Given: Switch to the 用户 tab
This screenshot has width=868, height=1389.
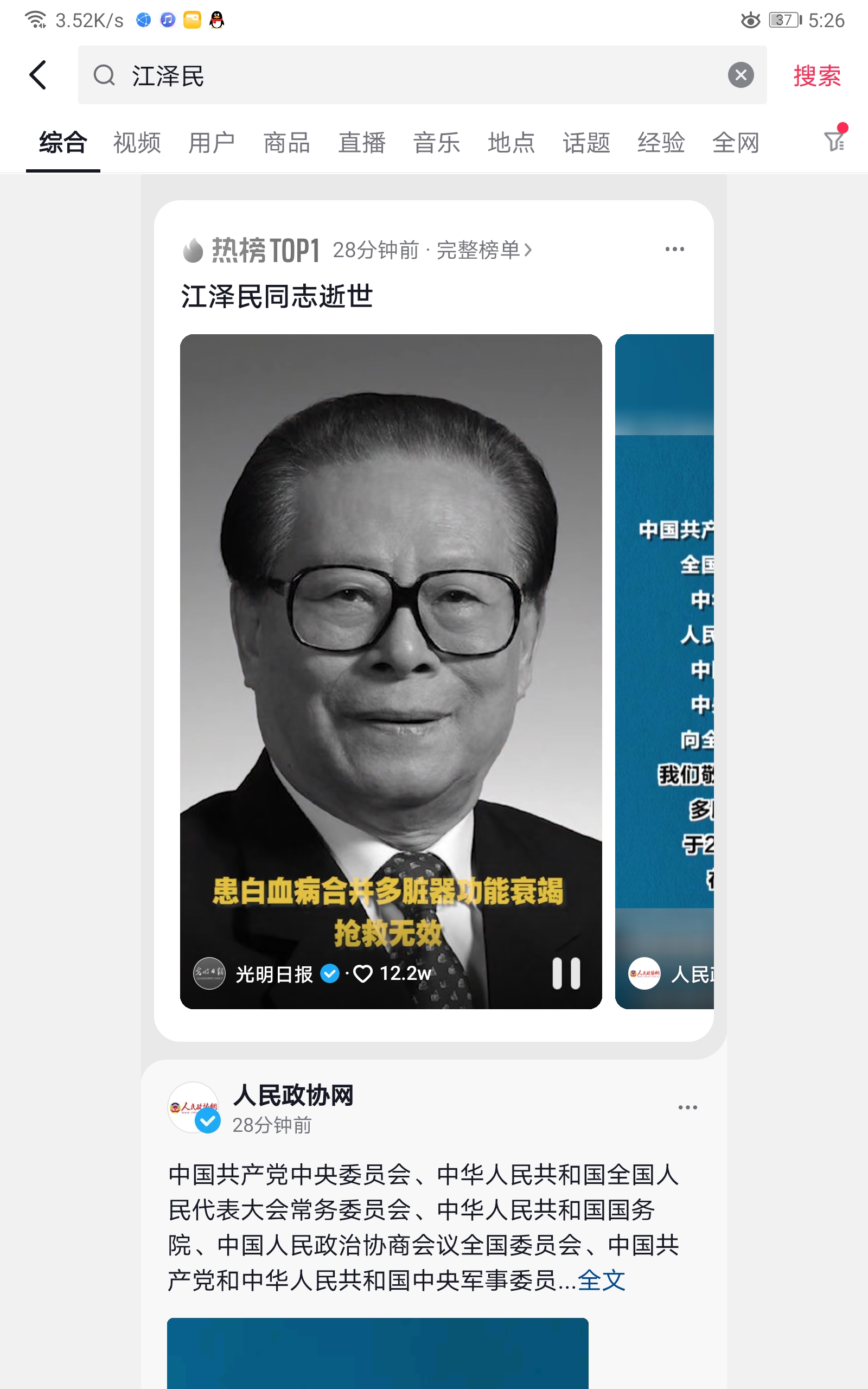Looking at the screenshot, I should [x=212, y=142].
